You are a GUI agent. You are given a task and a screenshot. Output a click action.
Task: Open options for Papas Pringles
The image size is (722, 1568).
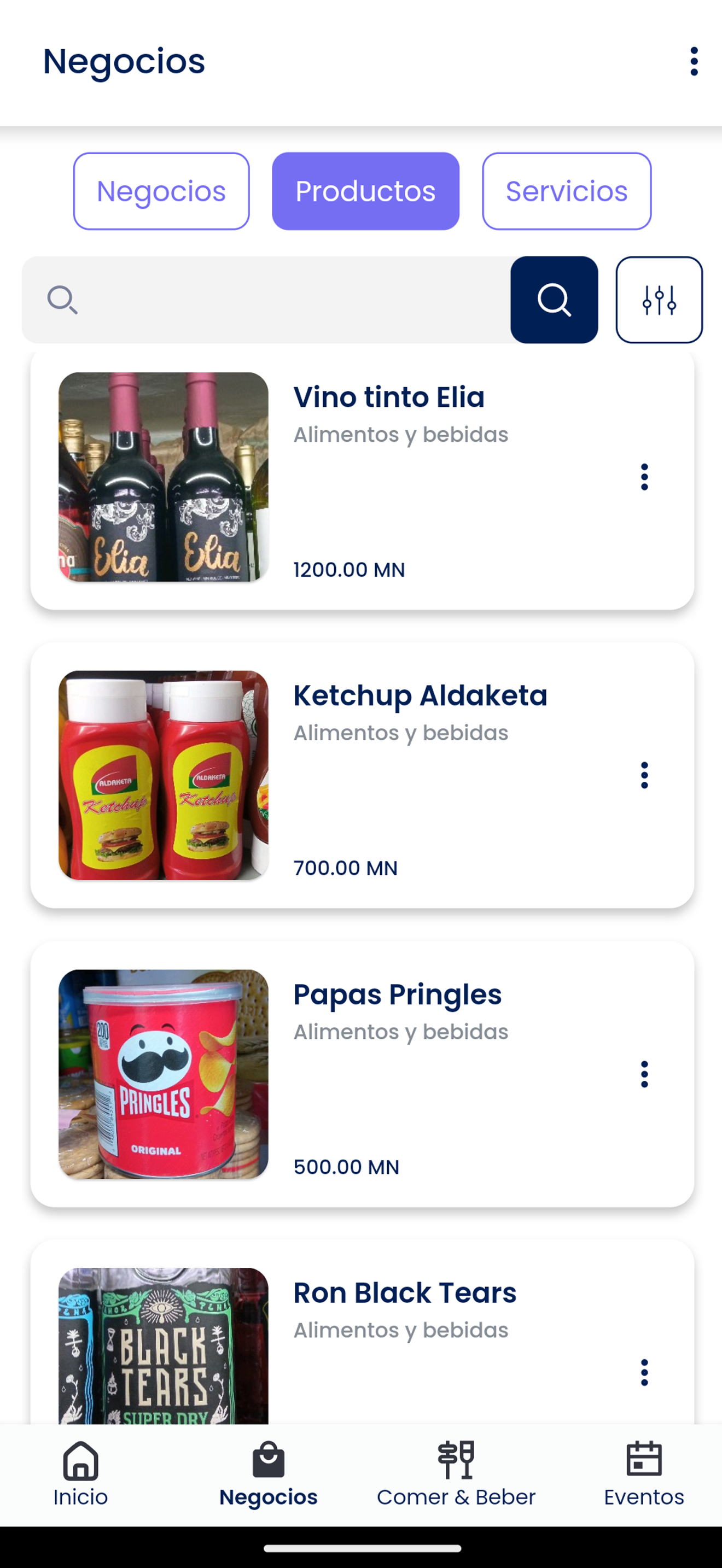tap(644, 1074)
